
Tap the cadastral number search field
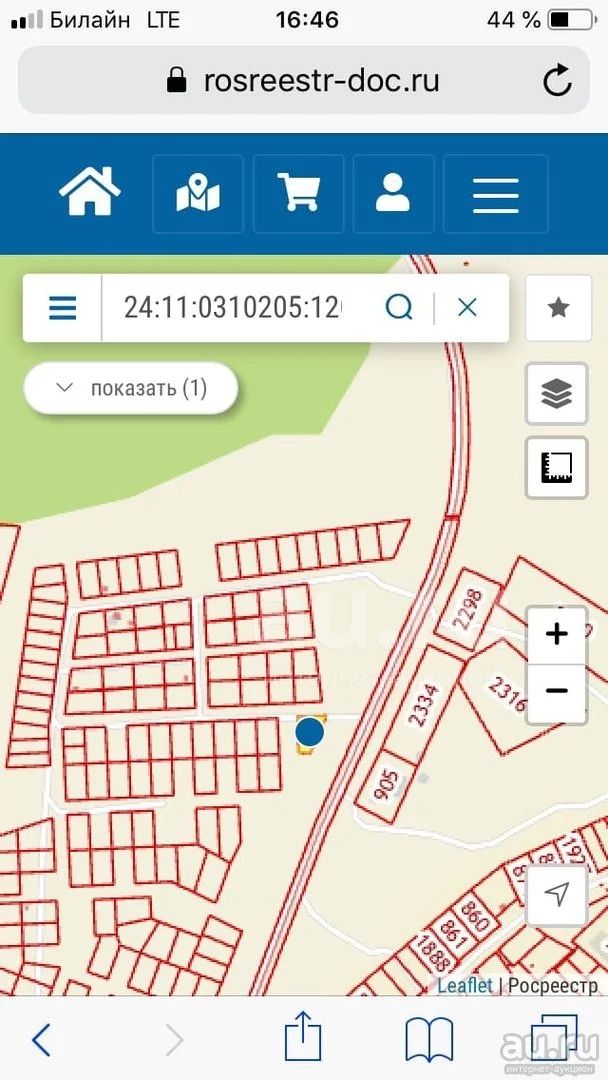232,308
